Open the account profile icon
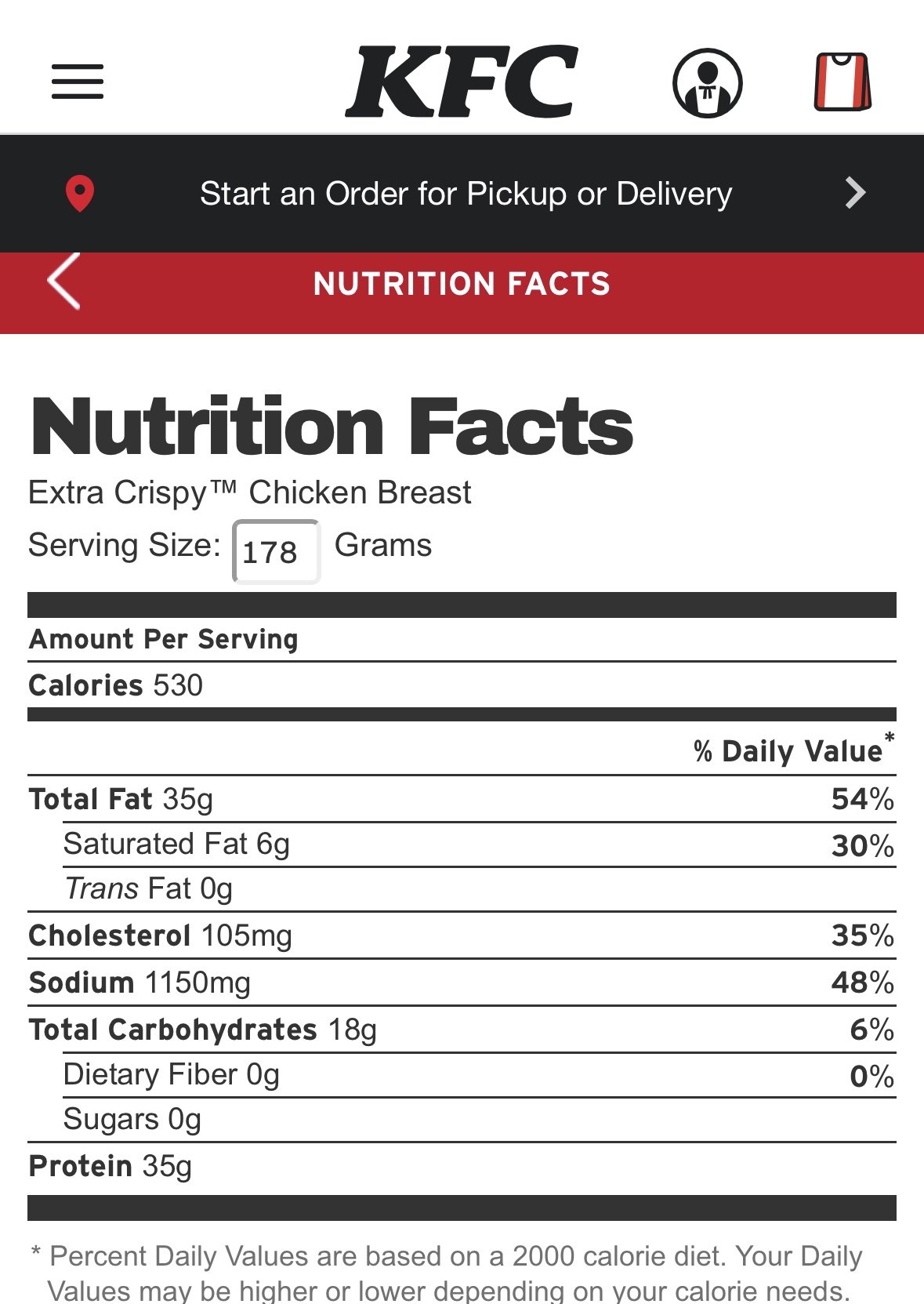This screenshot has width=924, height=1304. coord(708,83)
